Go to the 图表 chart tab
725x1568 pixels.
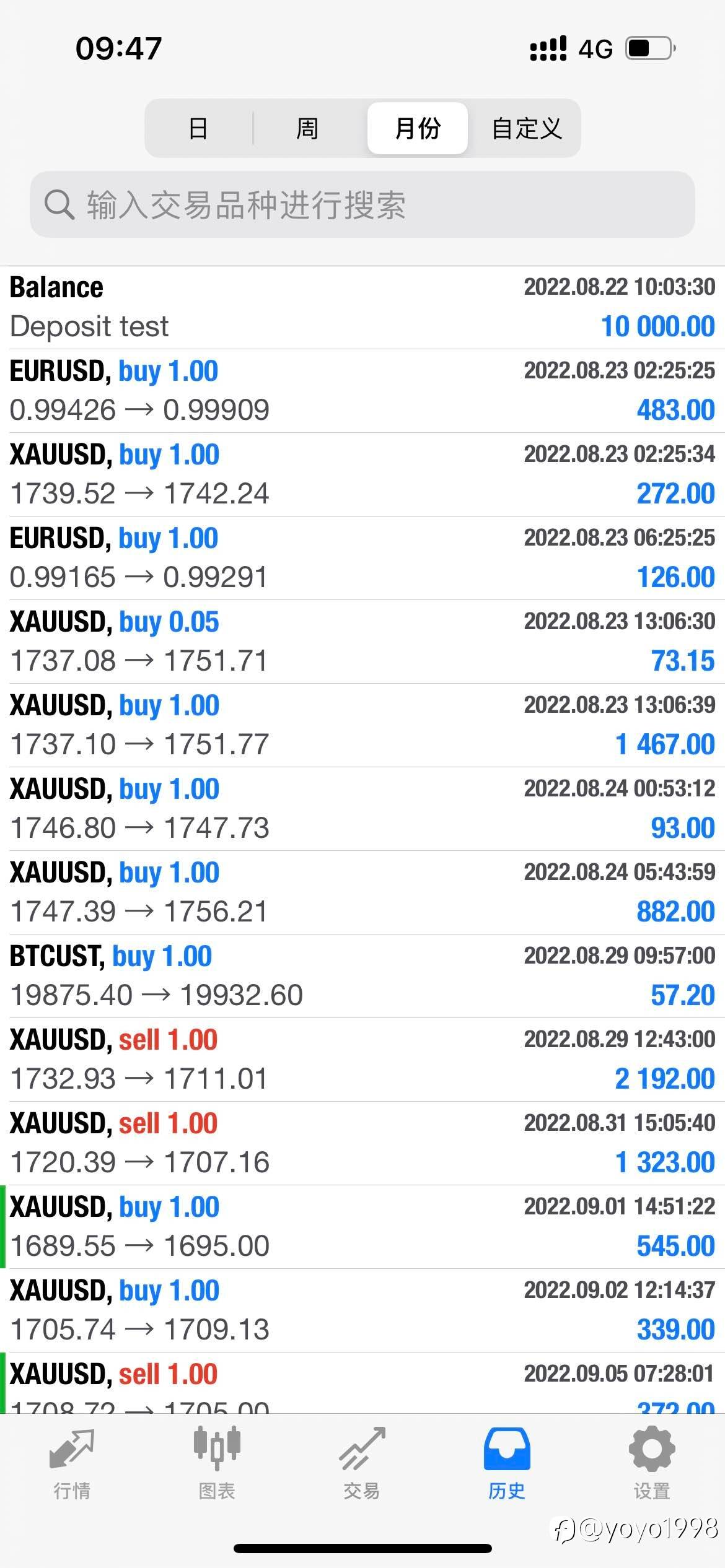(x=217, y=1463)
